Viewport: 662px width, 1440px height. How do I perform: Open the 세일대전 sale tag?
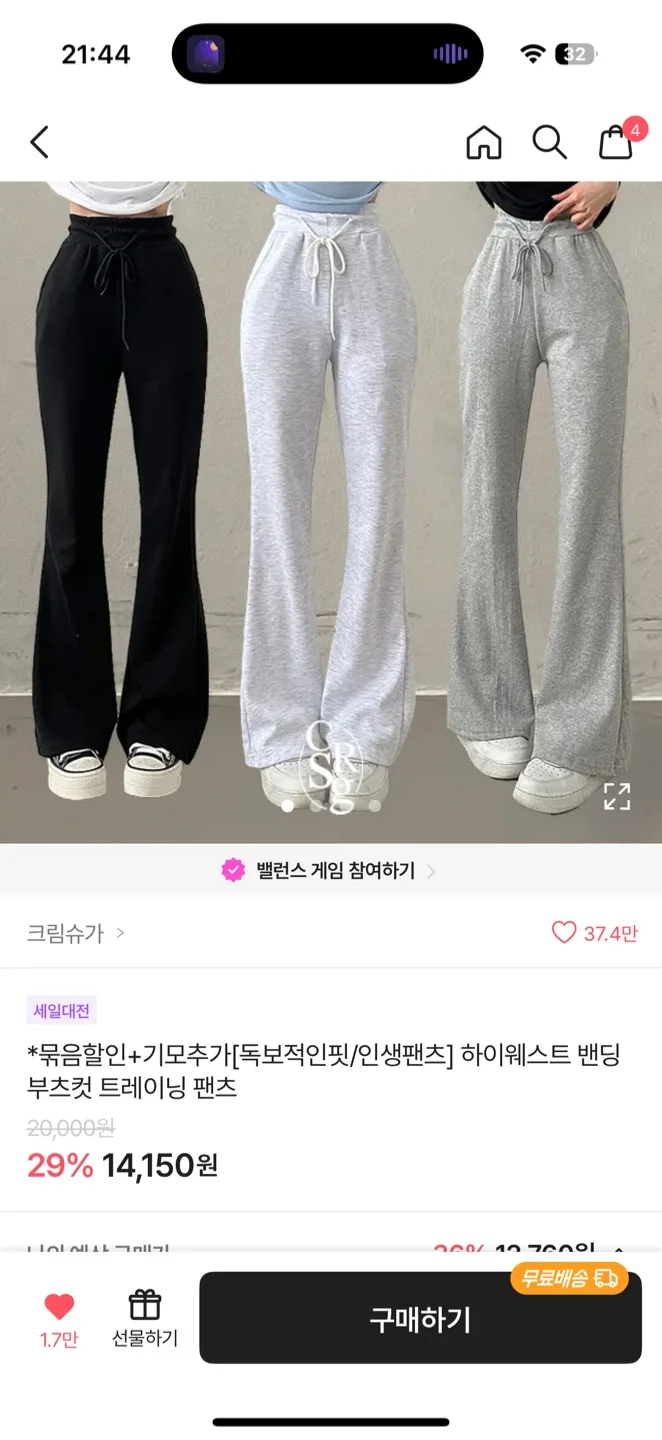pos(62,1011)
